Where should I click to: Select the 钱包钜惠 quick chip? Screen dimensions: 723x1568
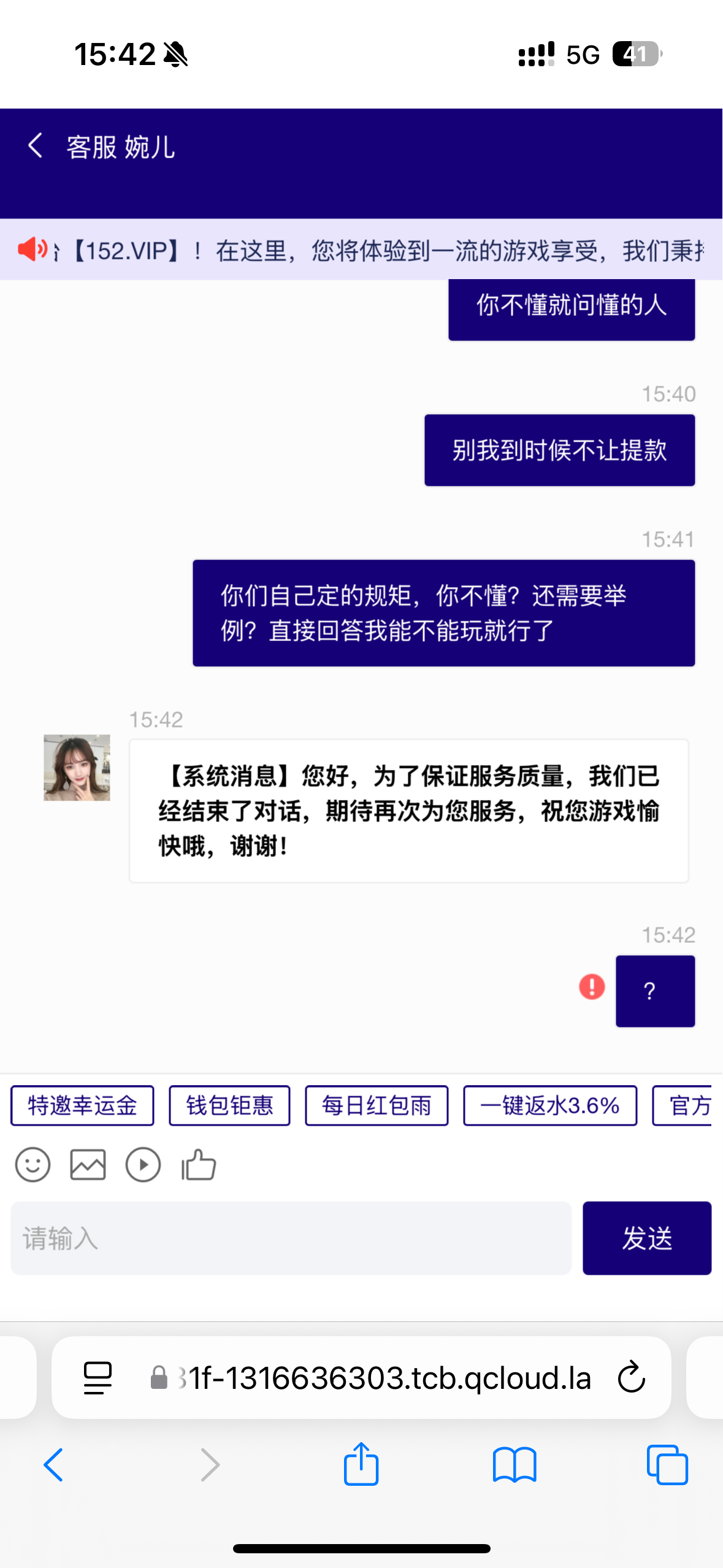click(229, 1106)
